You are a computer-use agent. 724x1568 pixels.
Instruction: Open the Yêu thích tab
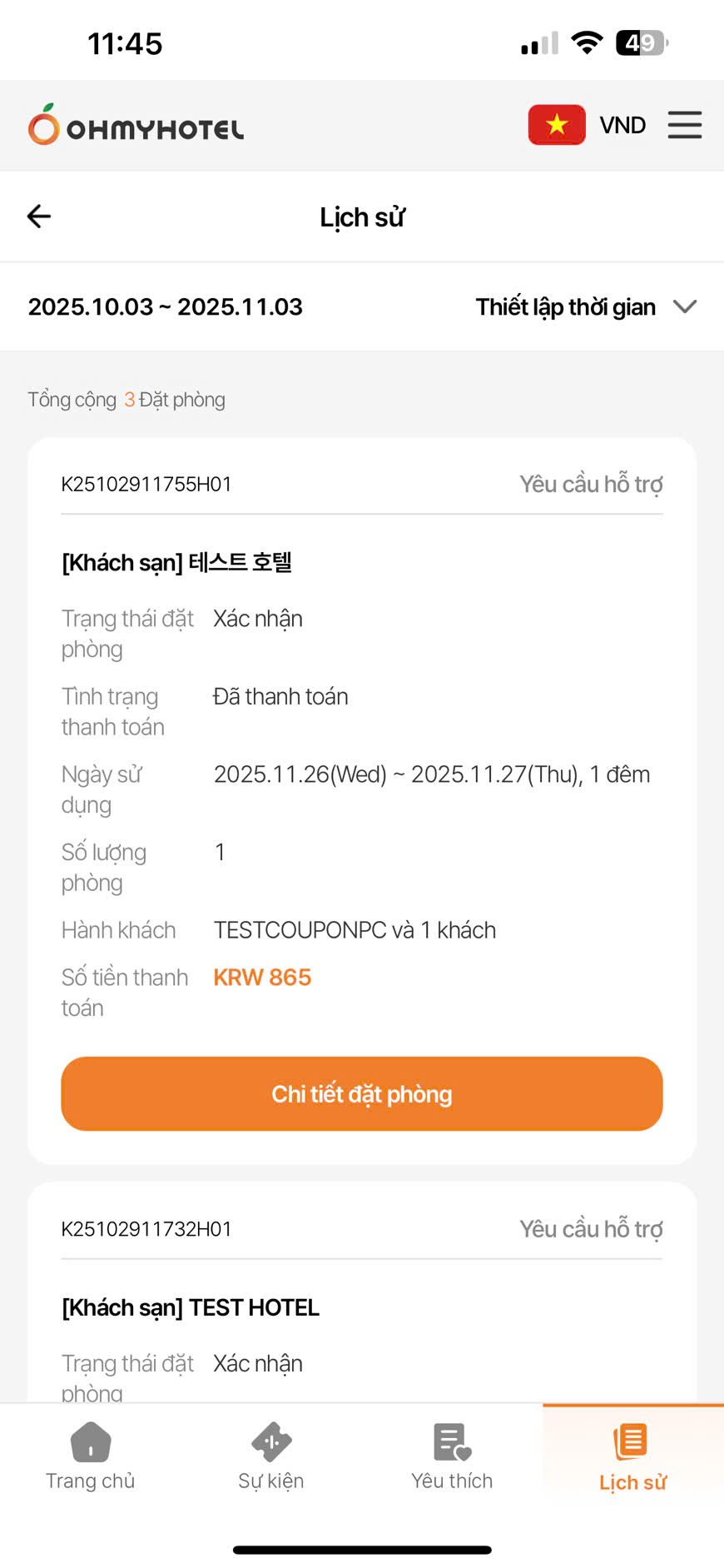pyautogui.click(x=452, y=1456)
